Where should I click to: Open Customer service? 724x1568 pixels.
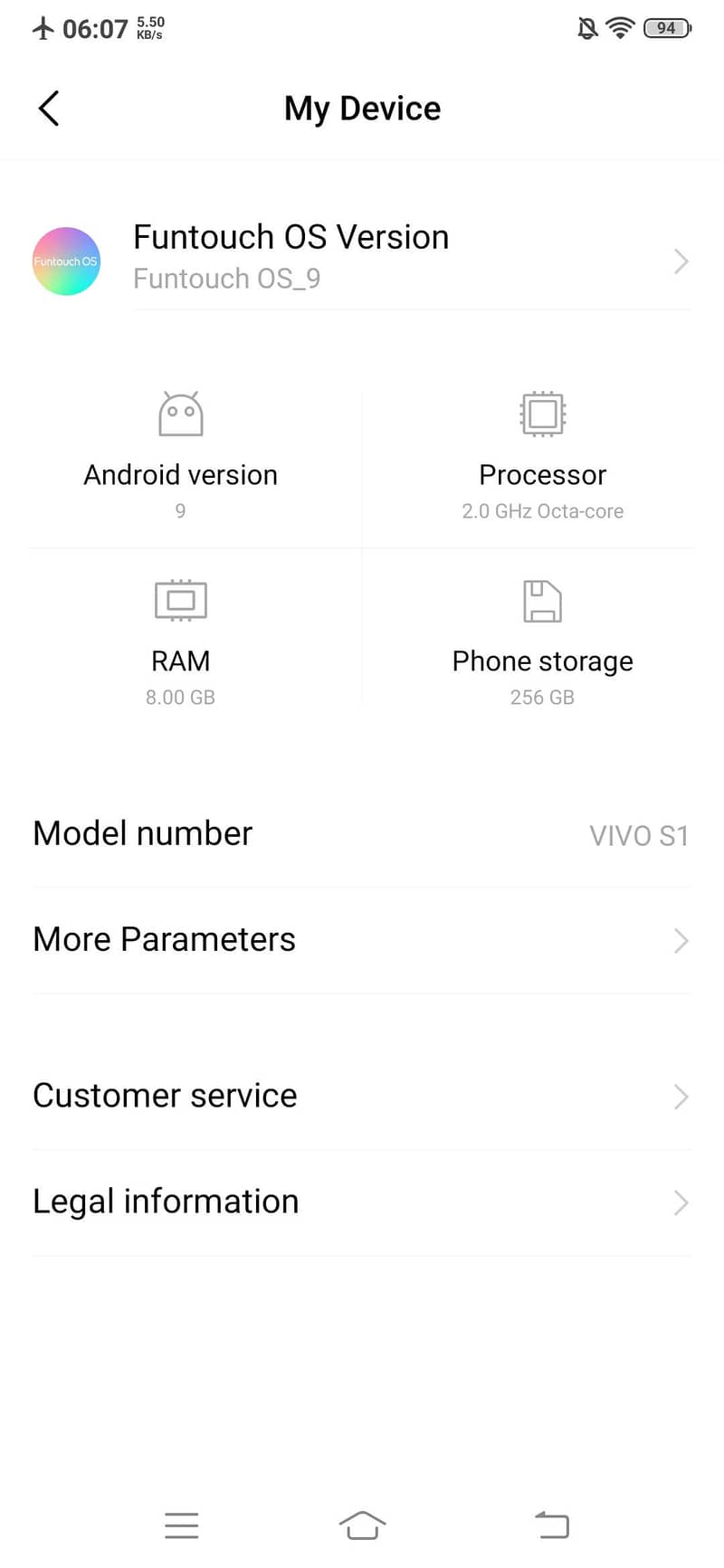click(362, 1097)
